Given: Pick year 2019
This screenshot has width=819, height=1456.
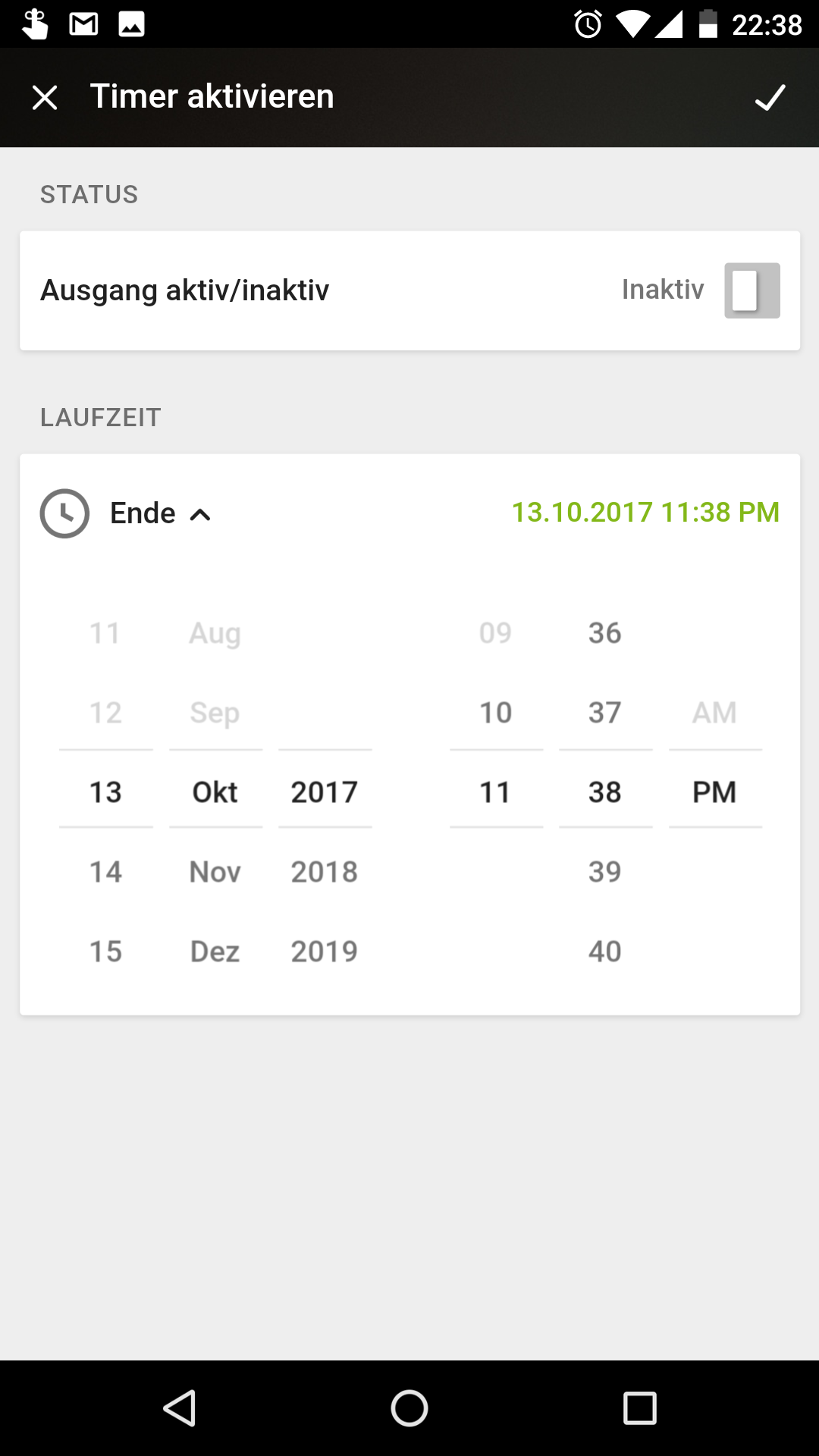Looking at the screenshot, I should pyautogui.click(x=325, y=952).
